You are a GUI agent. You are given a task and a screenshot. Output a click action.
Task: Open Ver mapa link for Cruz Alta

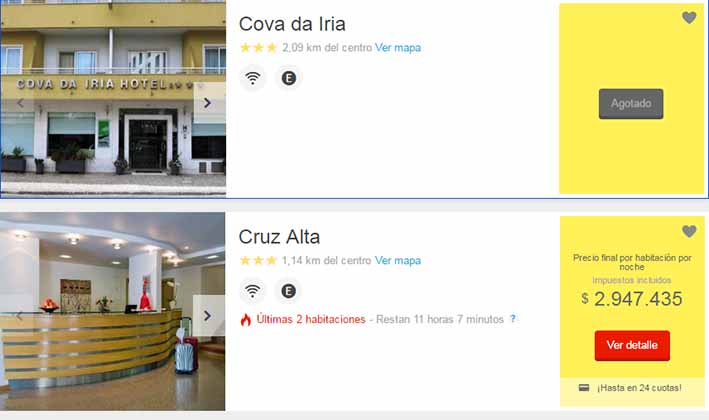(398, 260)
